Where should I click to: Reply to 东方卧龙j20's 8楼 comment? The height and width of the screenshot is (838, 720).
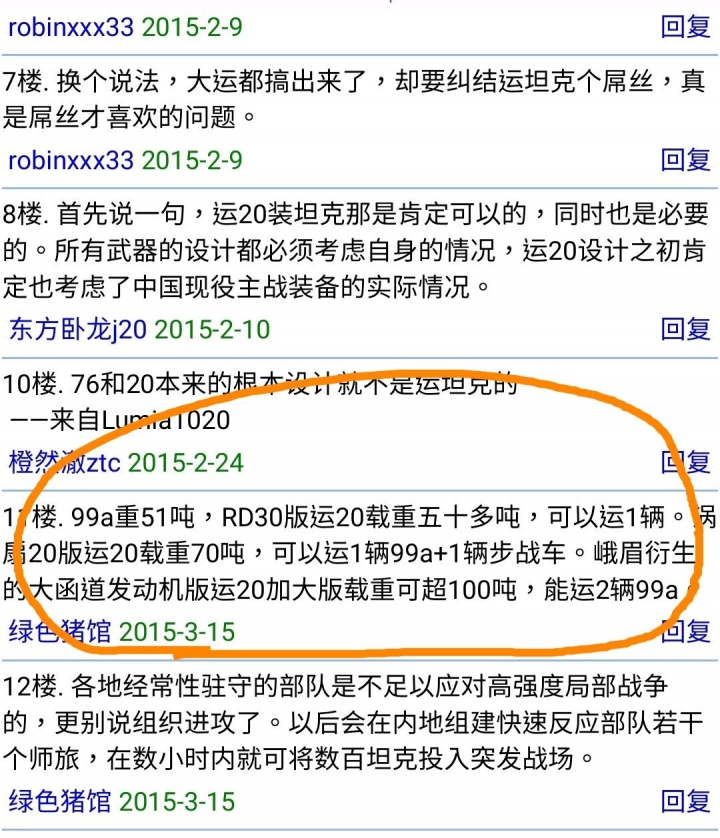click(685, 329)
